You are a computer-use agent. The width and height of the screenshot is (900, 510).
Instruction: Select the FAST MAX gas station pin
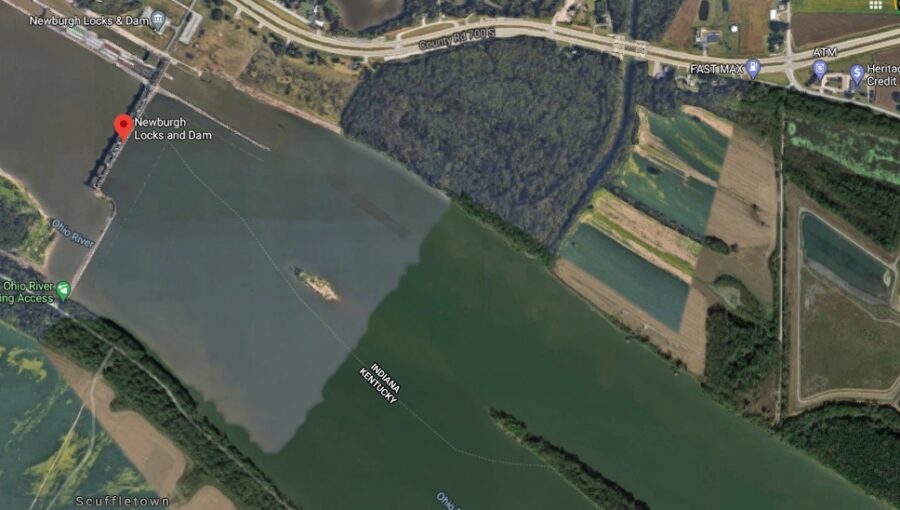[x=753, y=68]
